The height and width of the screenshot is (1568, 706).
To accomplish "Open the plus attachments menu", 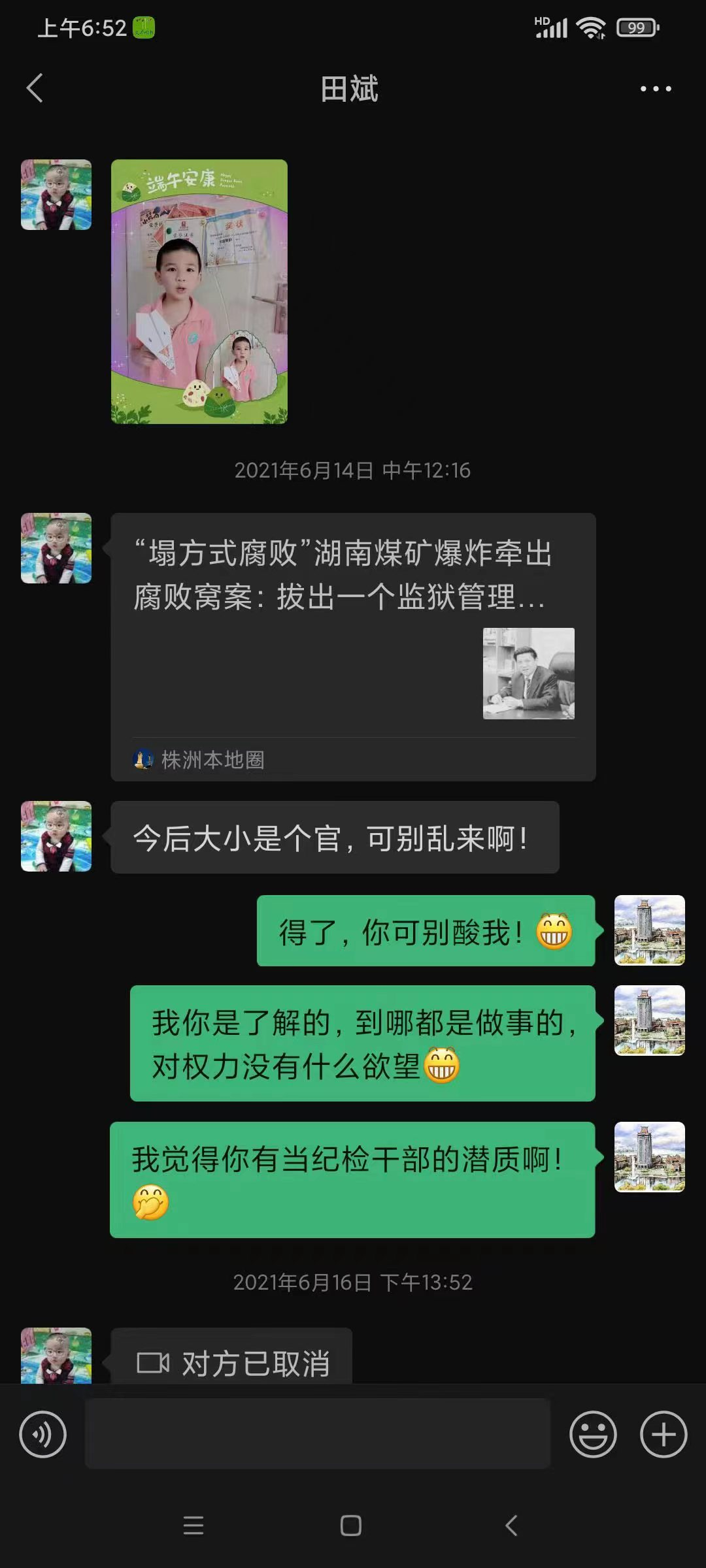I will coord(664,1435).
